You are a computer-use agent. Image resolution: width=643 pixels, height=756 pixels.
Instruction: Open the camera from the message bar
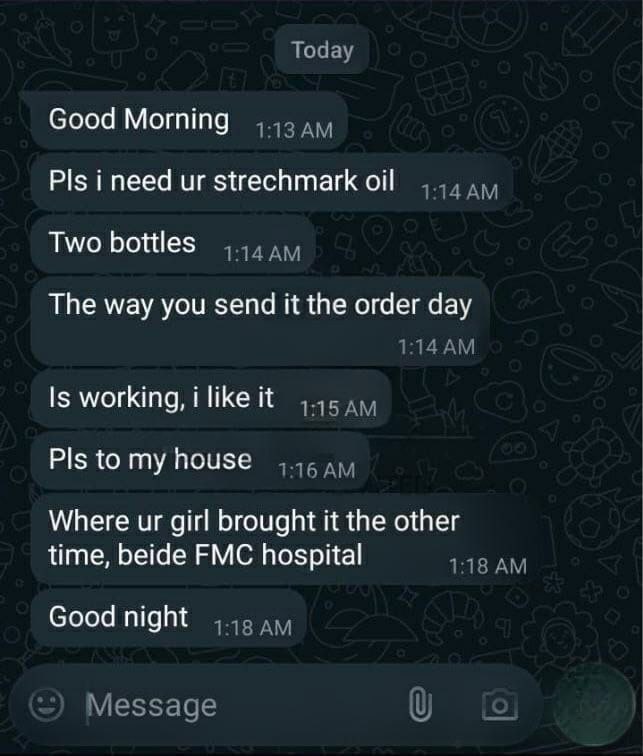tap(501, 706)
